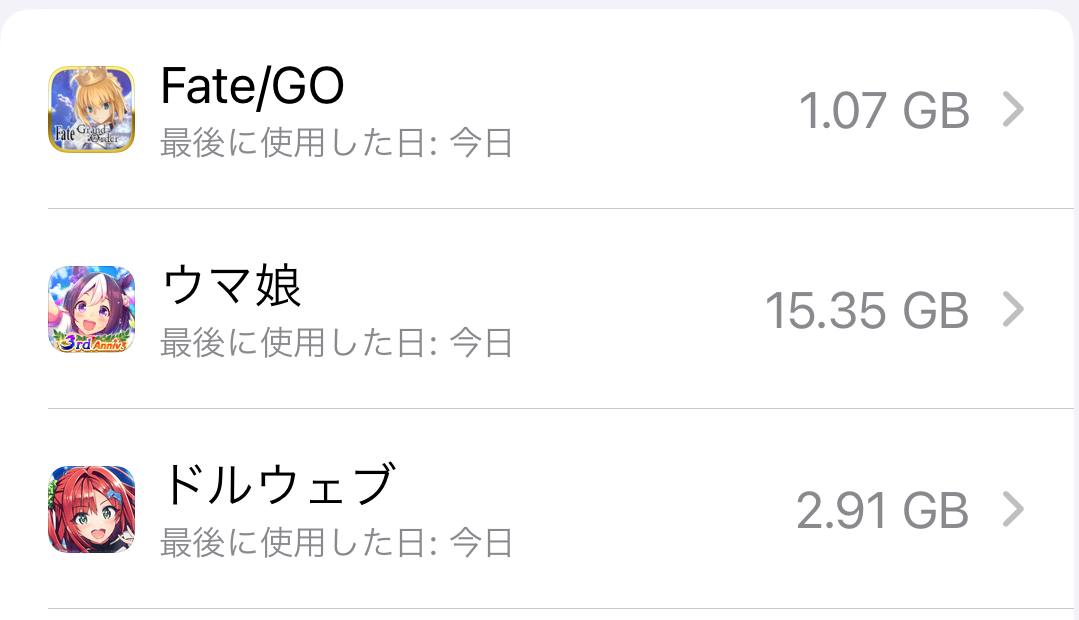Screen dimensions: 1079x620
Task: Select the ドルウェブ app row
Action: click(540, 510)
